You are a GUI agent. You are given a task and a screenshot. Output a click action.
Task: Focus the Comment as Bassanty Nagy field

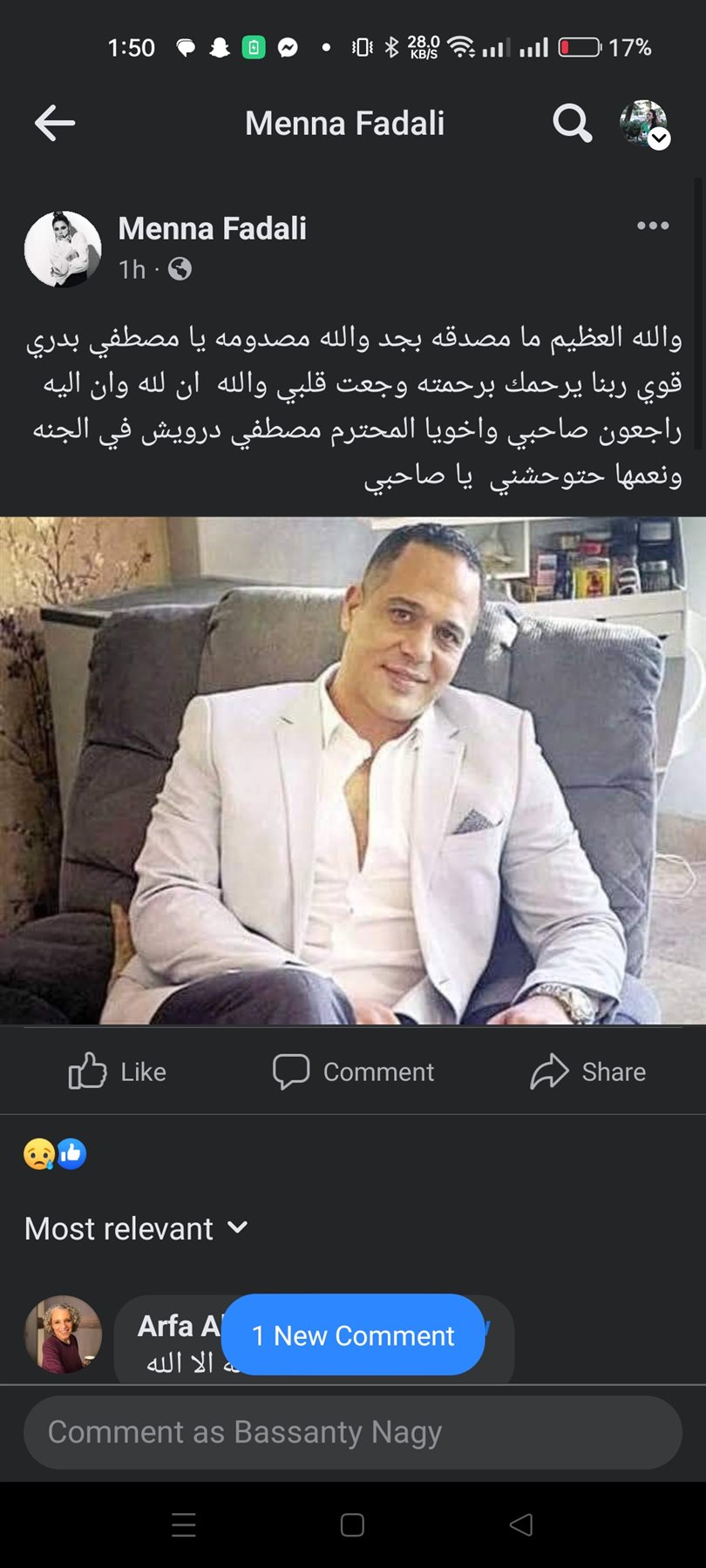click(x=352, y=1432)
